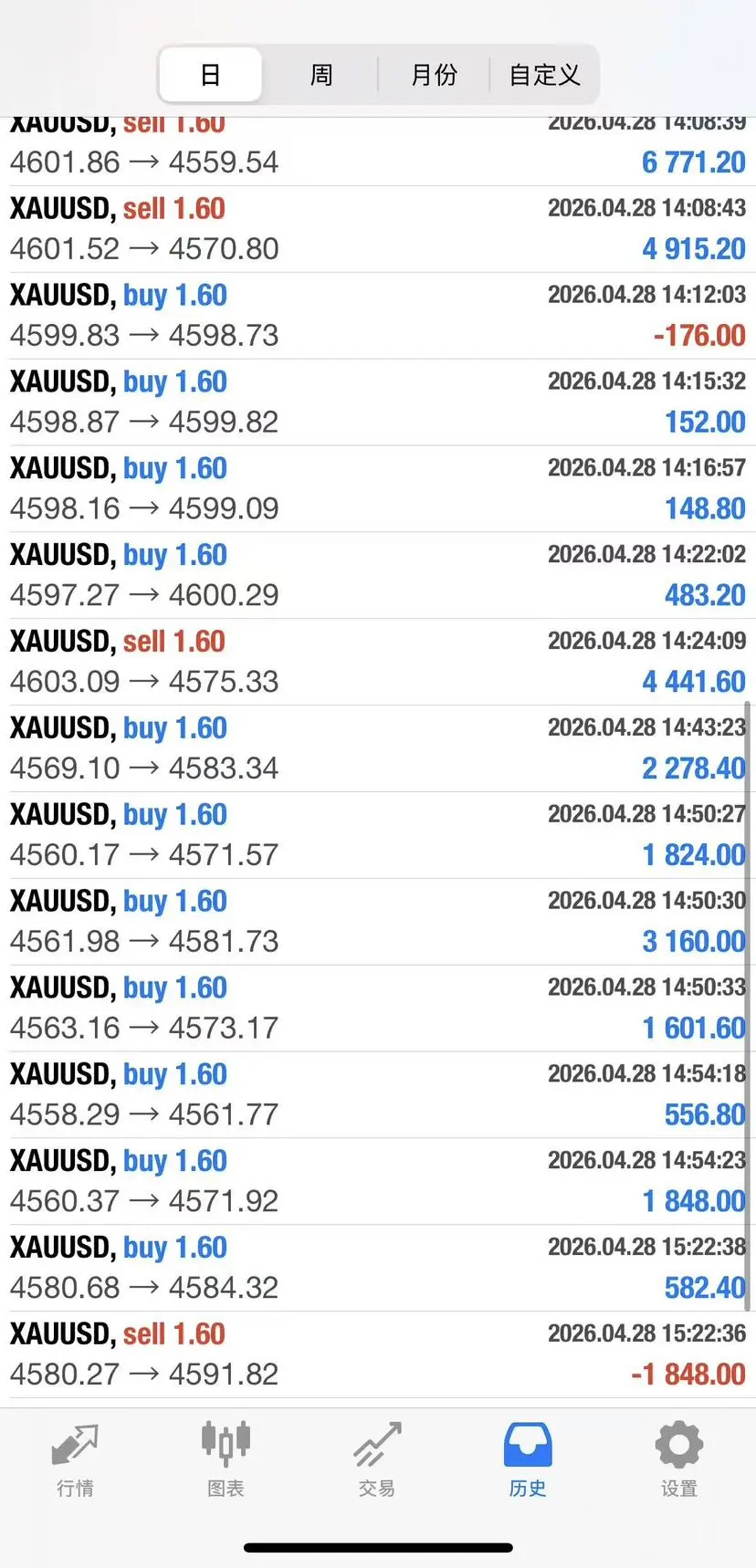Tap the 历史 history tab

527,1459
